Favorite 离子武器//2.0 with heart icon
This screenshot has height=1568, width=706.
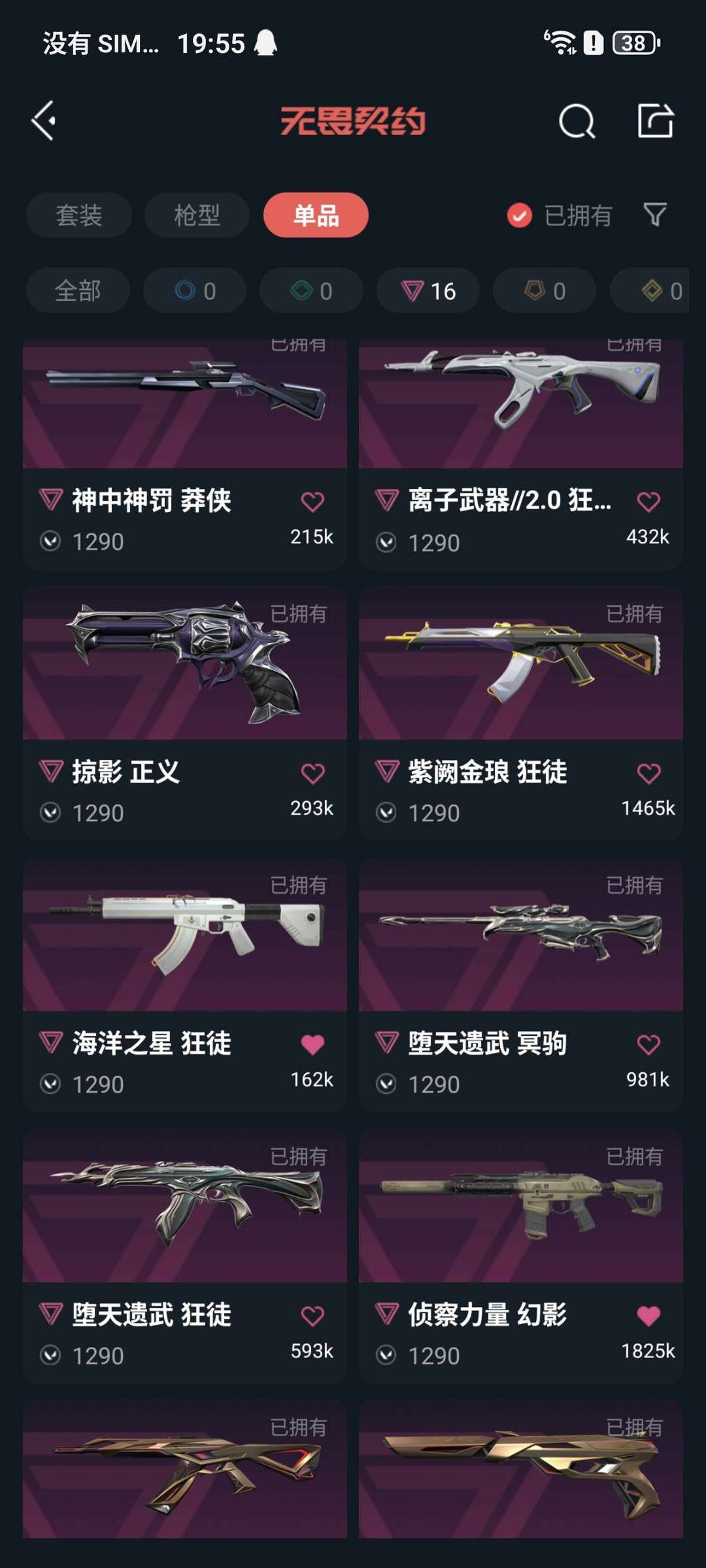click(648, 502)
